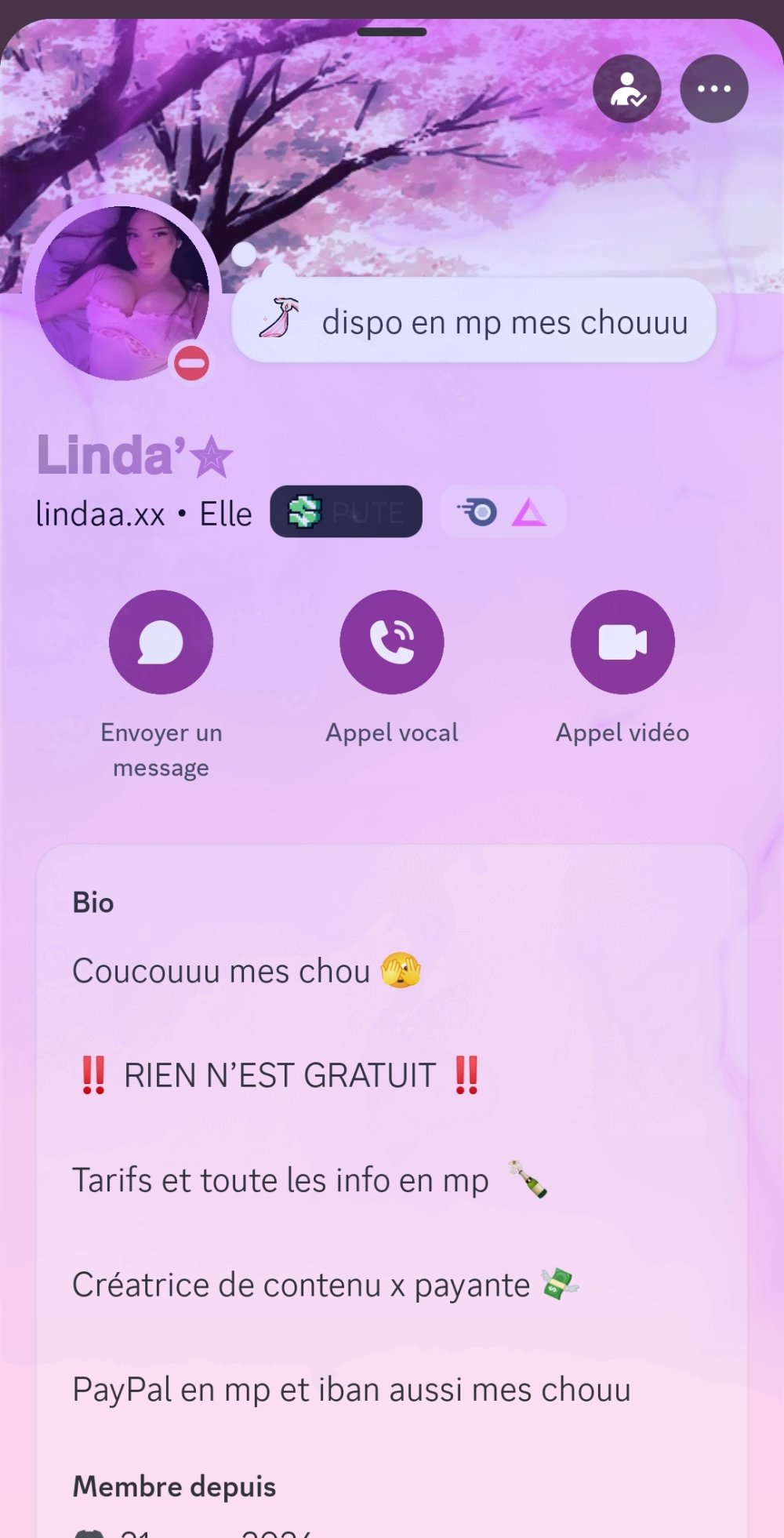
Task: Open the friend status button
Action: pyautogui.click(x=626, y=89)
